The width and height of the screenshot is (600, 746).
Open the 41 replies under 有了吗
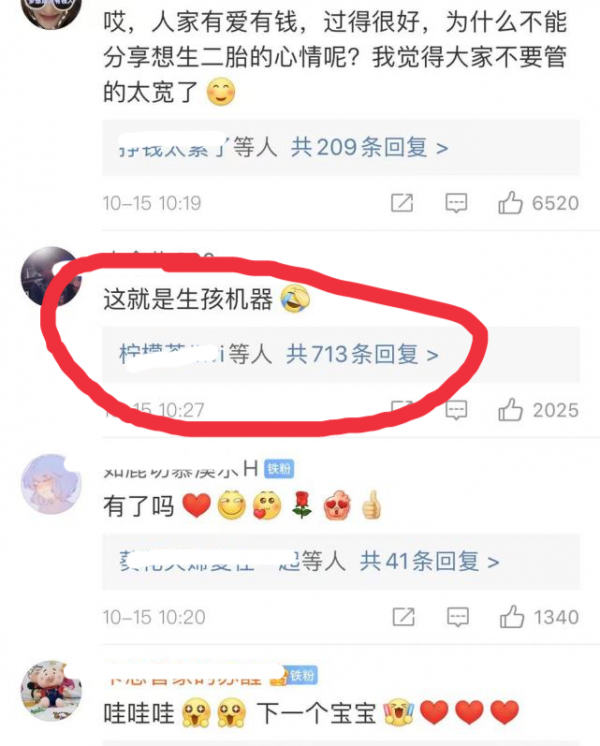point(429,562)
